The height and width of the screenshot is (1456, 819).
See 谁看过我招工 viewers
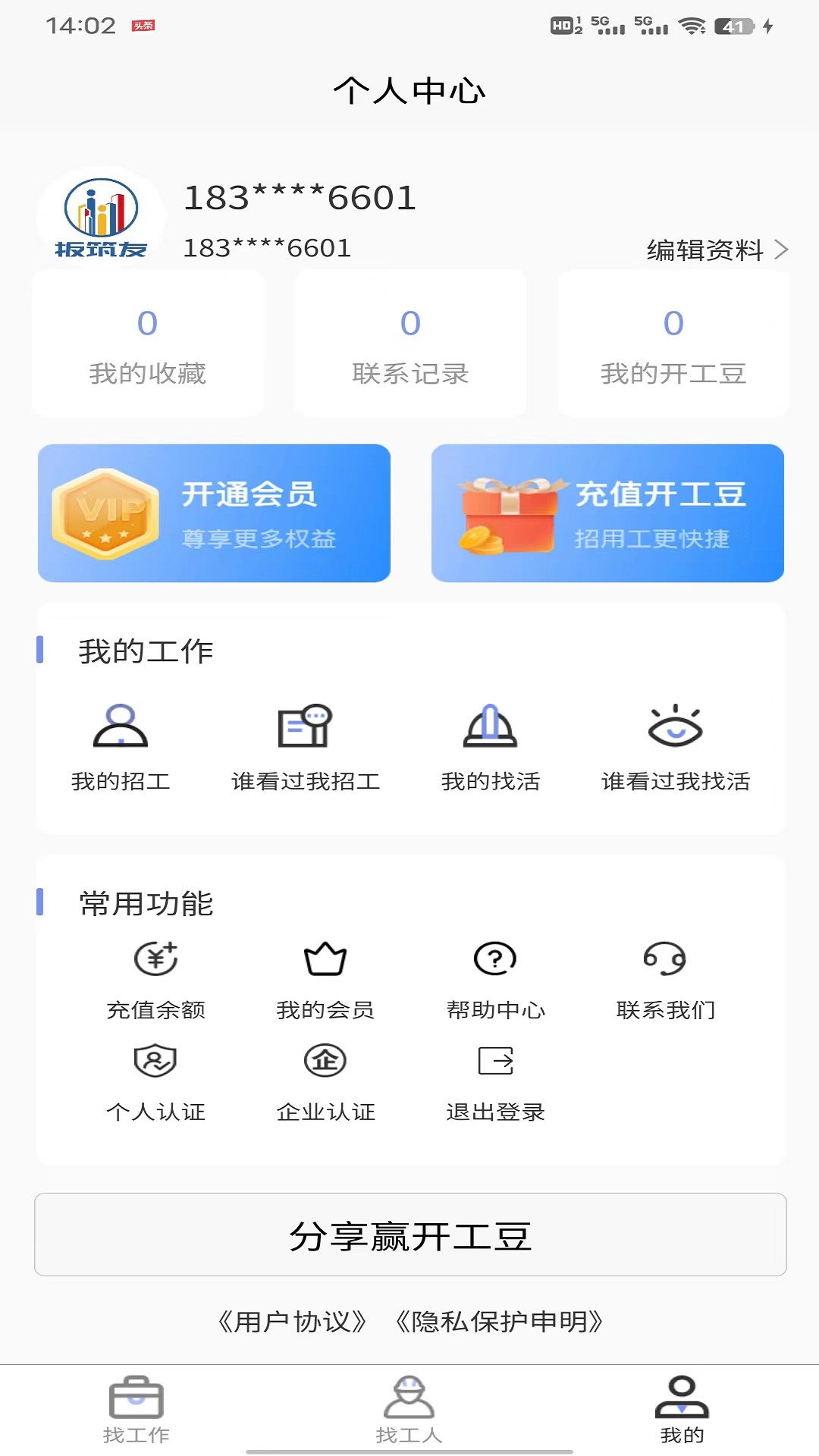306,746
